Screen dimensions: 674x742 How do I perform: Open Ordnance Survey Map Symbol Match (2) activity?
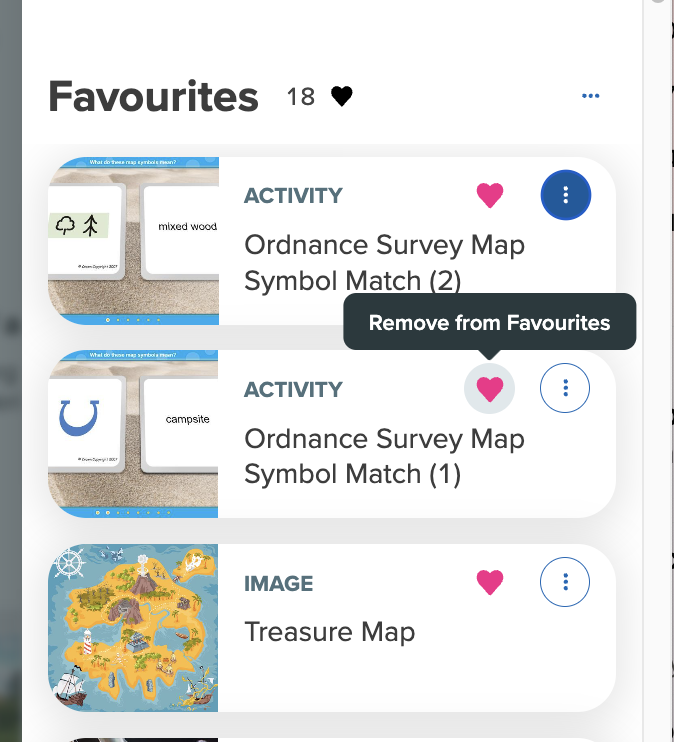384,262
